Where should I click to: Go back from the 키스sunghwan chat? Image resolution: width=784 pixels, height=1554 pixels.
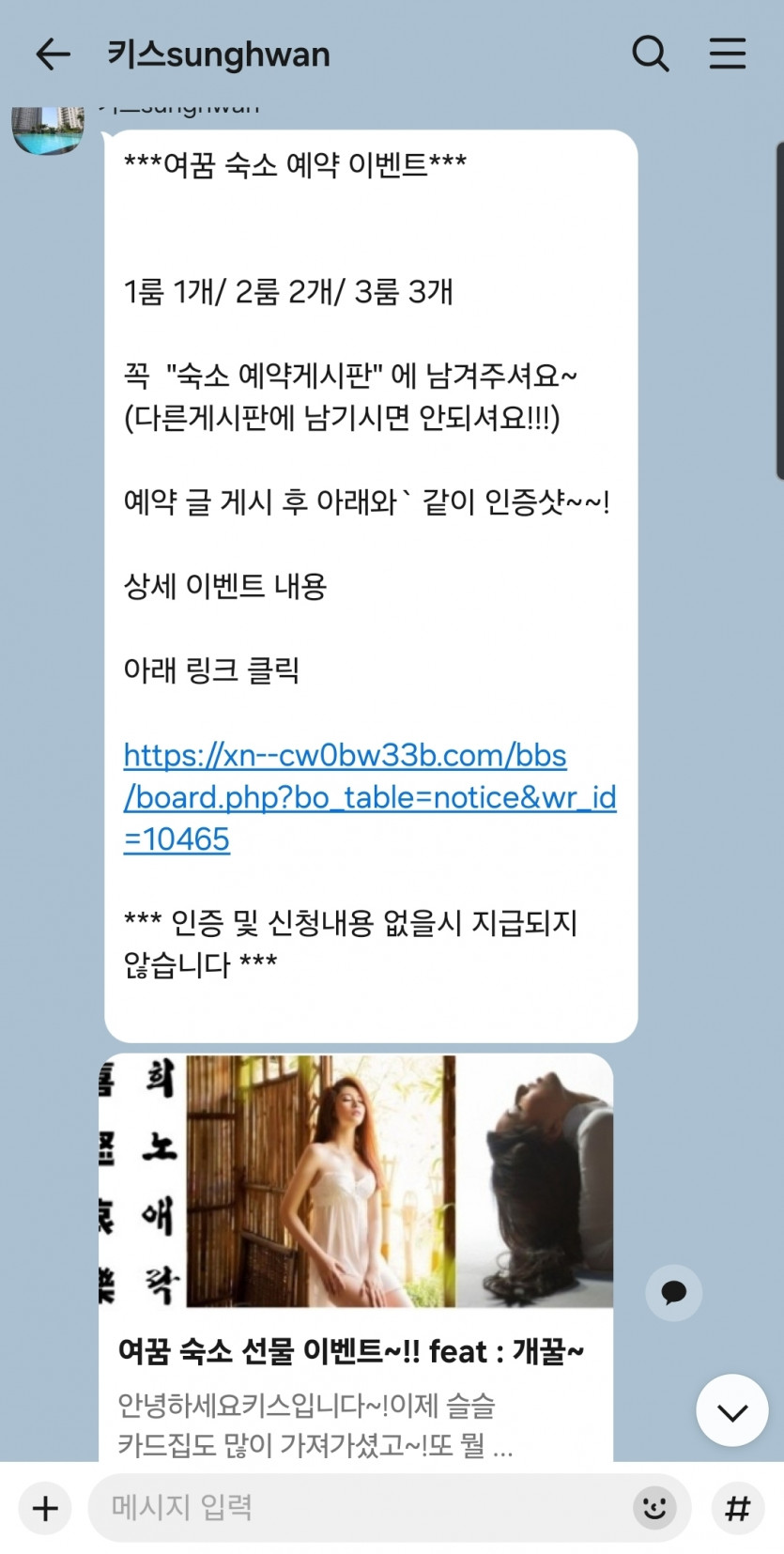[53, 54]
